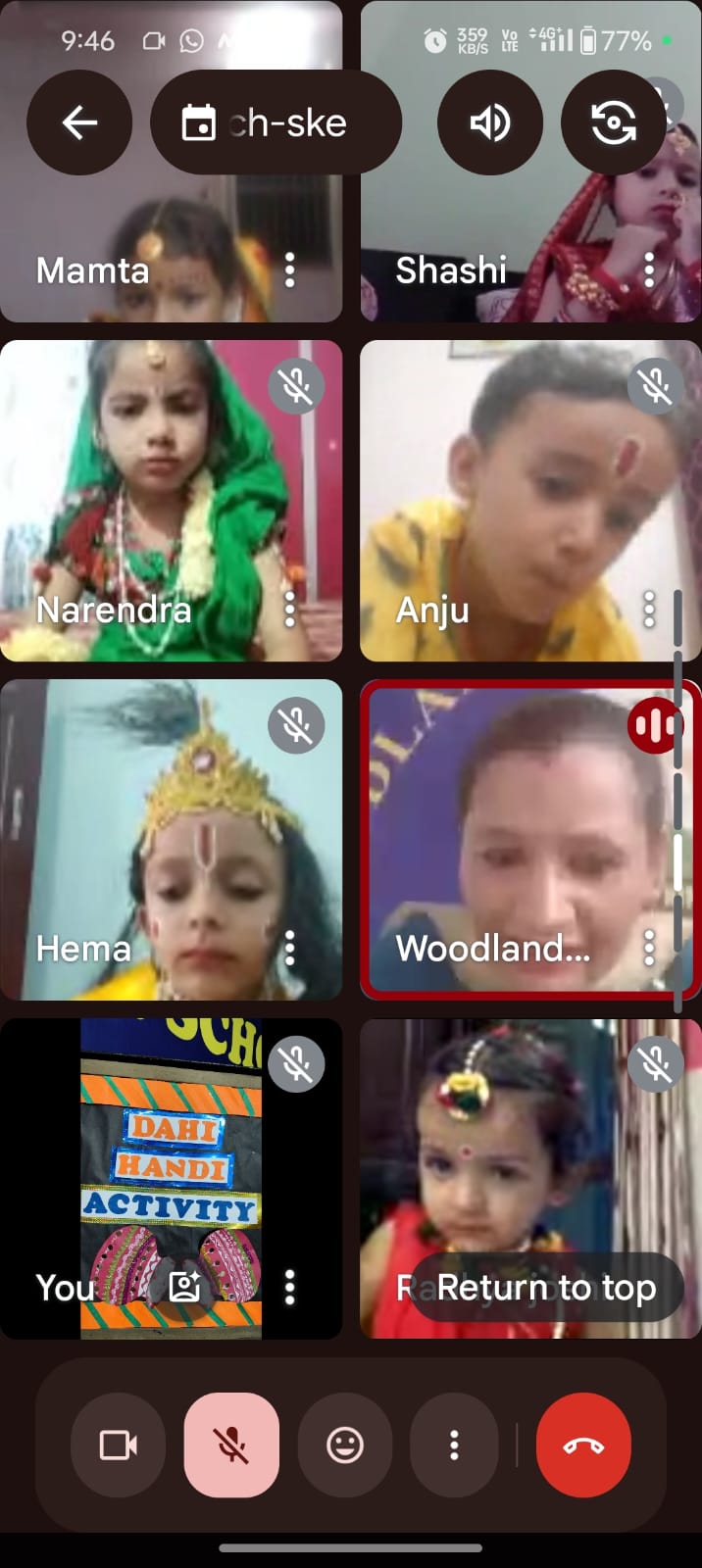Open more call options menu
Viewport: 702px width, 1568px height.
coord(453,1445)
